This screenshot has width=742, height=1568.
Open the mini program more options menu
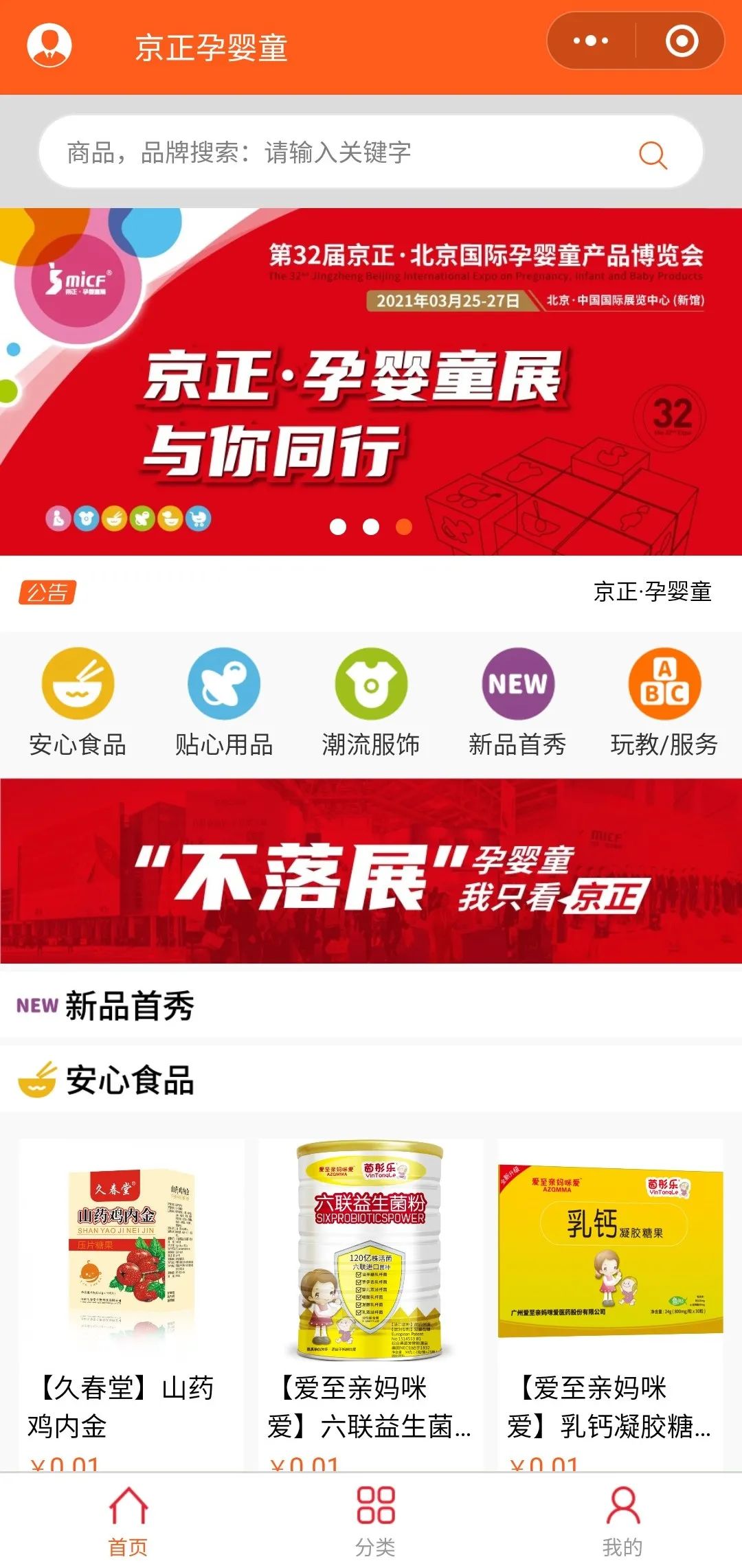coord(591,41)
